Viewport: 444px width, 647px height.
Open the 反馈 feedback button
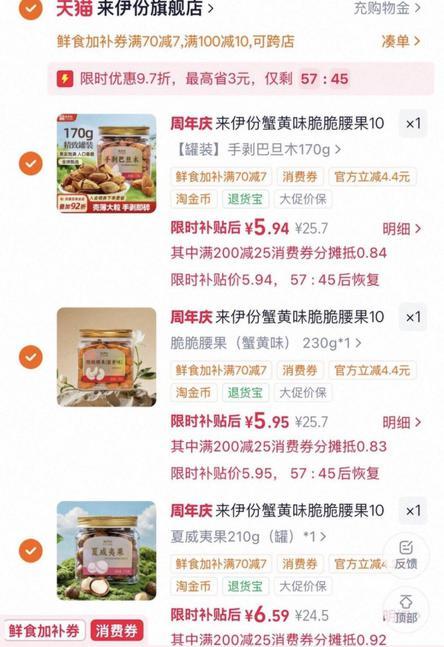coord(406,555)
